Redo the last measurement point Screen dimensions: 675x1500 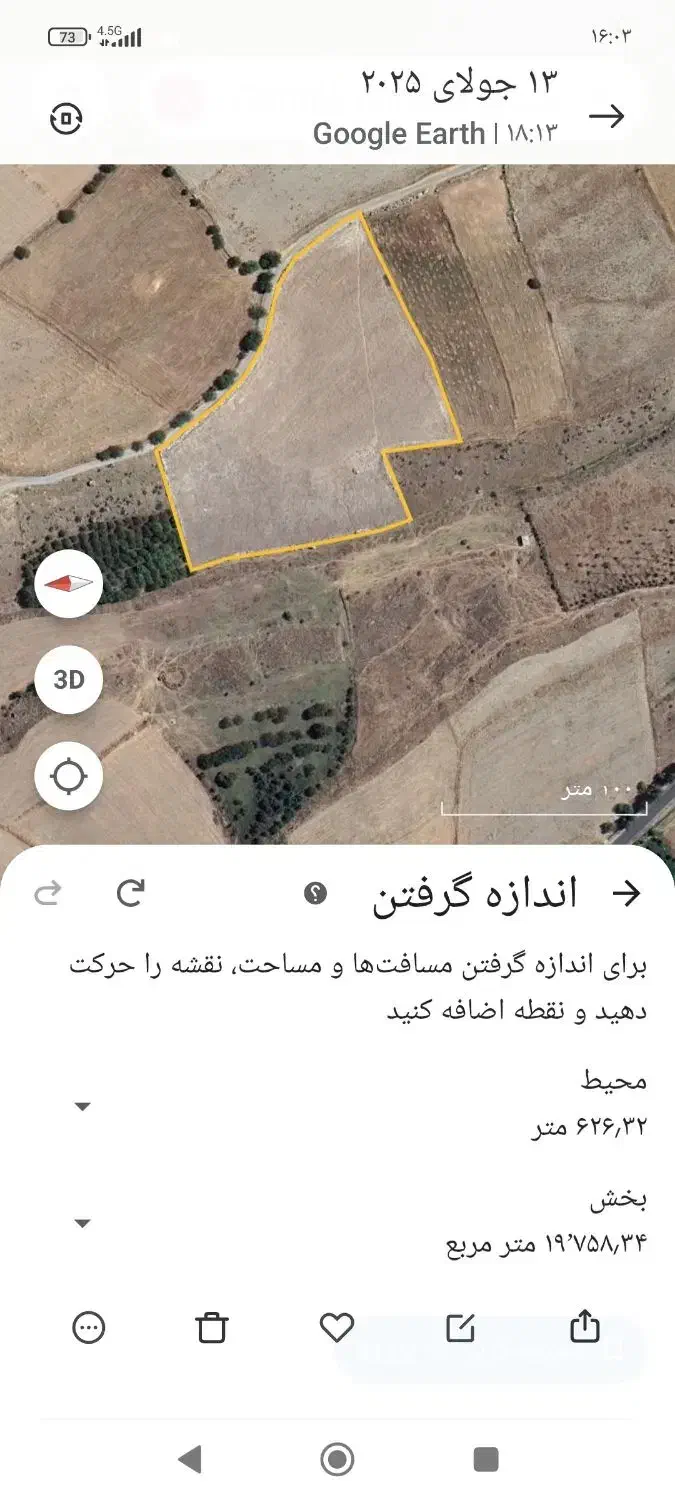click(48, 893)
